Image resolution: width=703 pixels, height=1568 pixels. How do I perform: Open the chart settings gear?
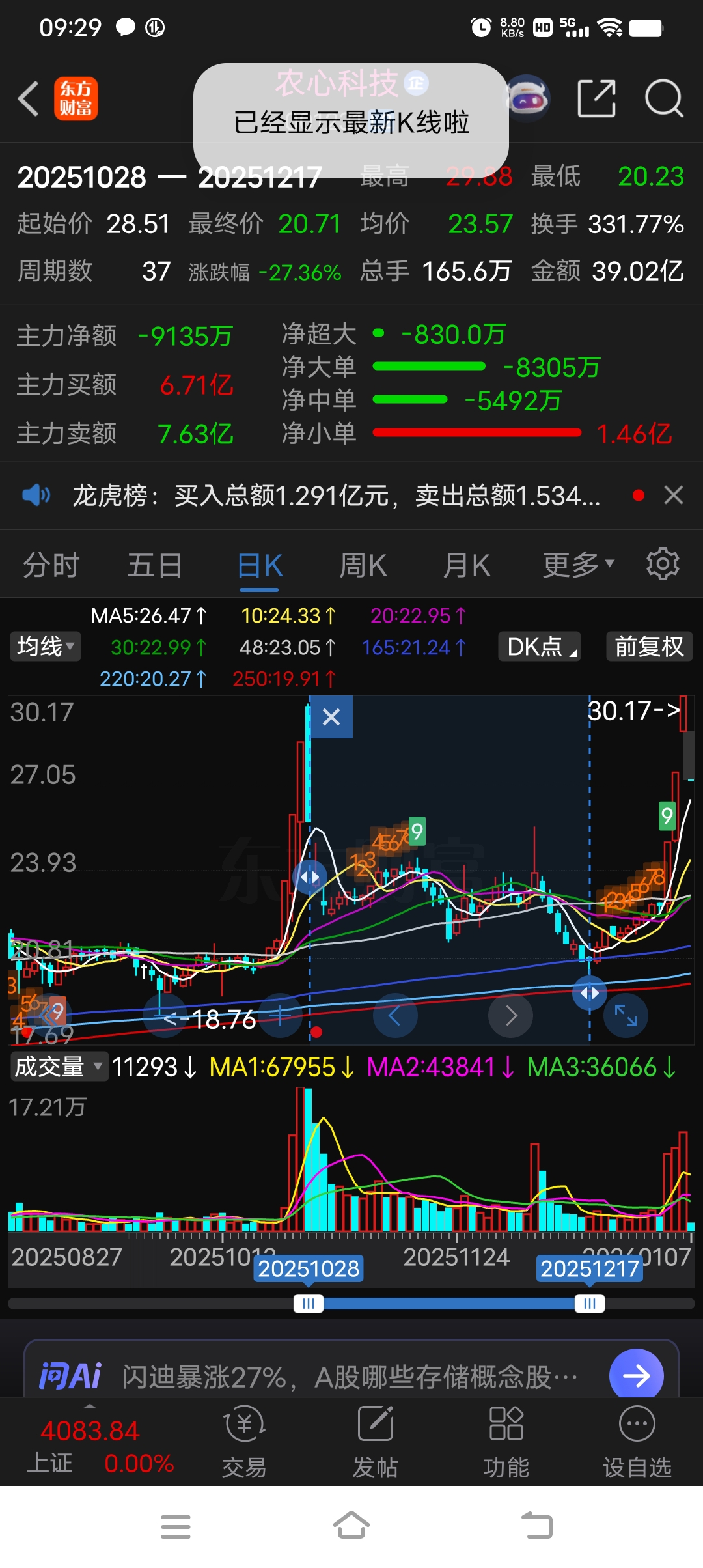(x=662, y=563)
